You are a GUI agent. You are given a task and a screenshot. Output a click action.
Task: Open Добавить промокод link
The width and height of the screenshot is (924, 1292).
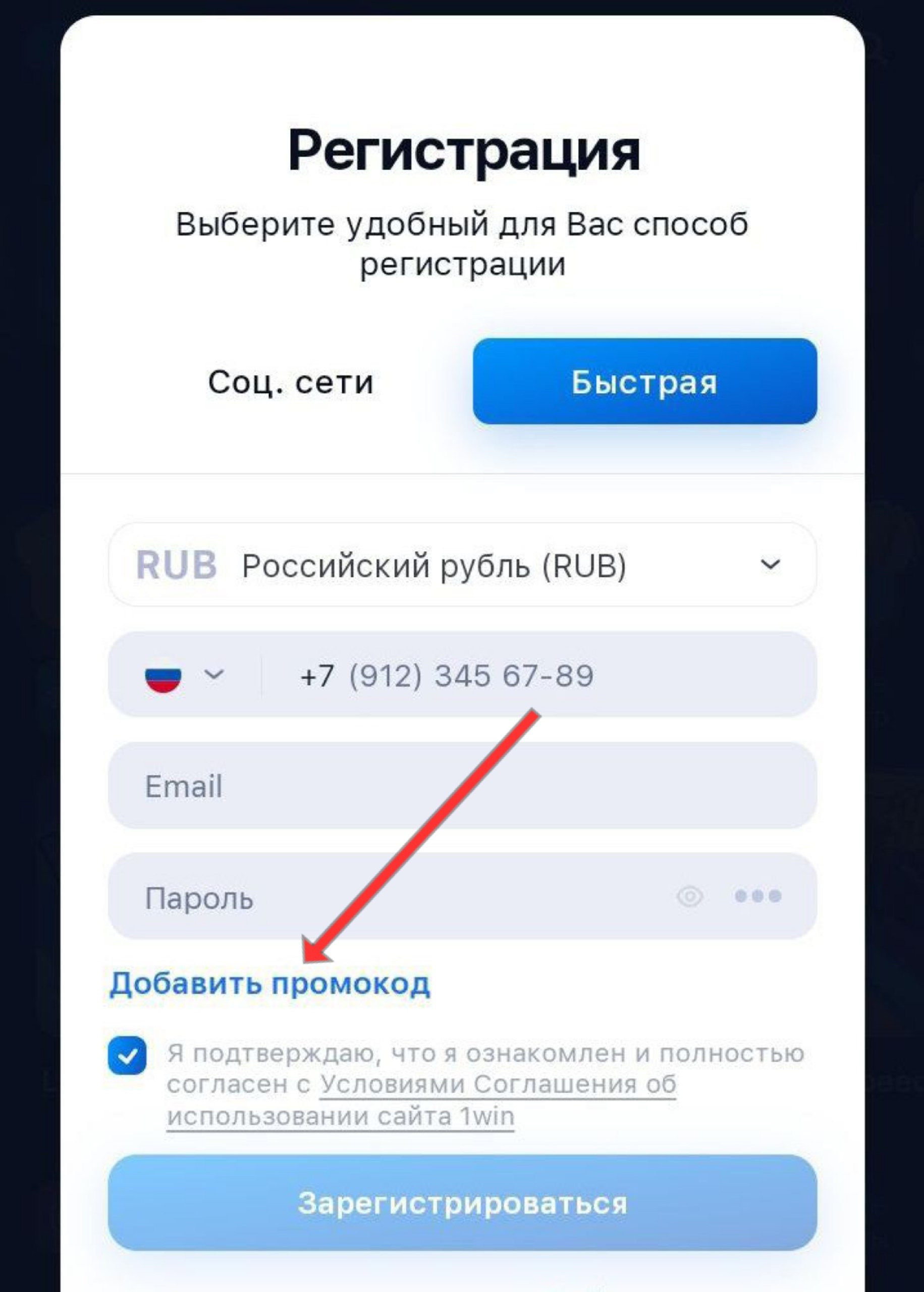[x=269, y=984]
